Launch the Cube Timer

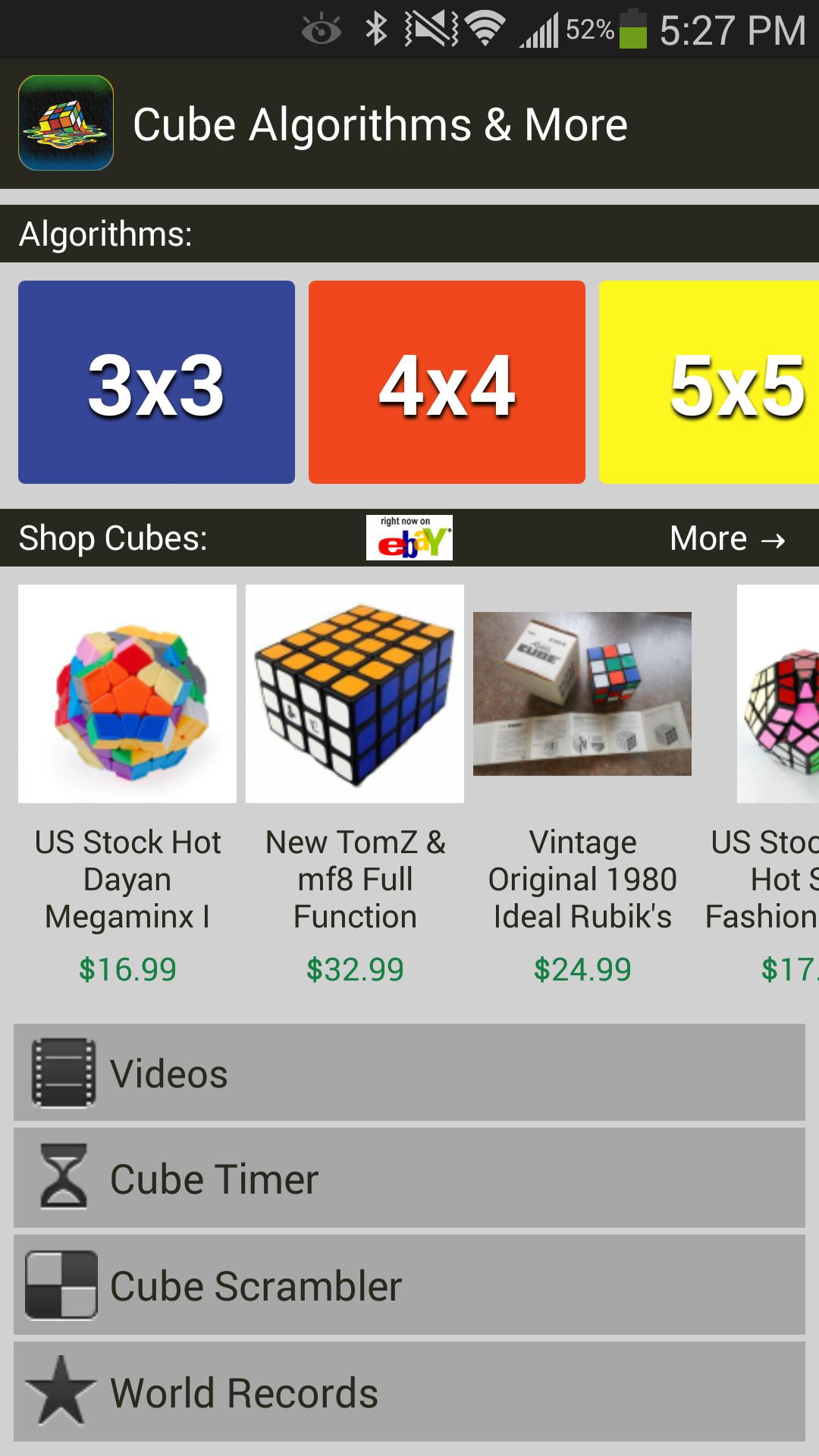click(x=409, y=1178)
